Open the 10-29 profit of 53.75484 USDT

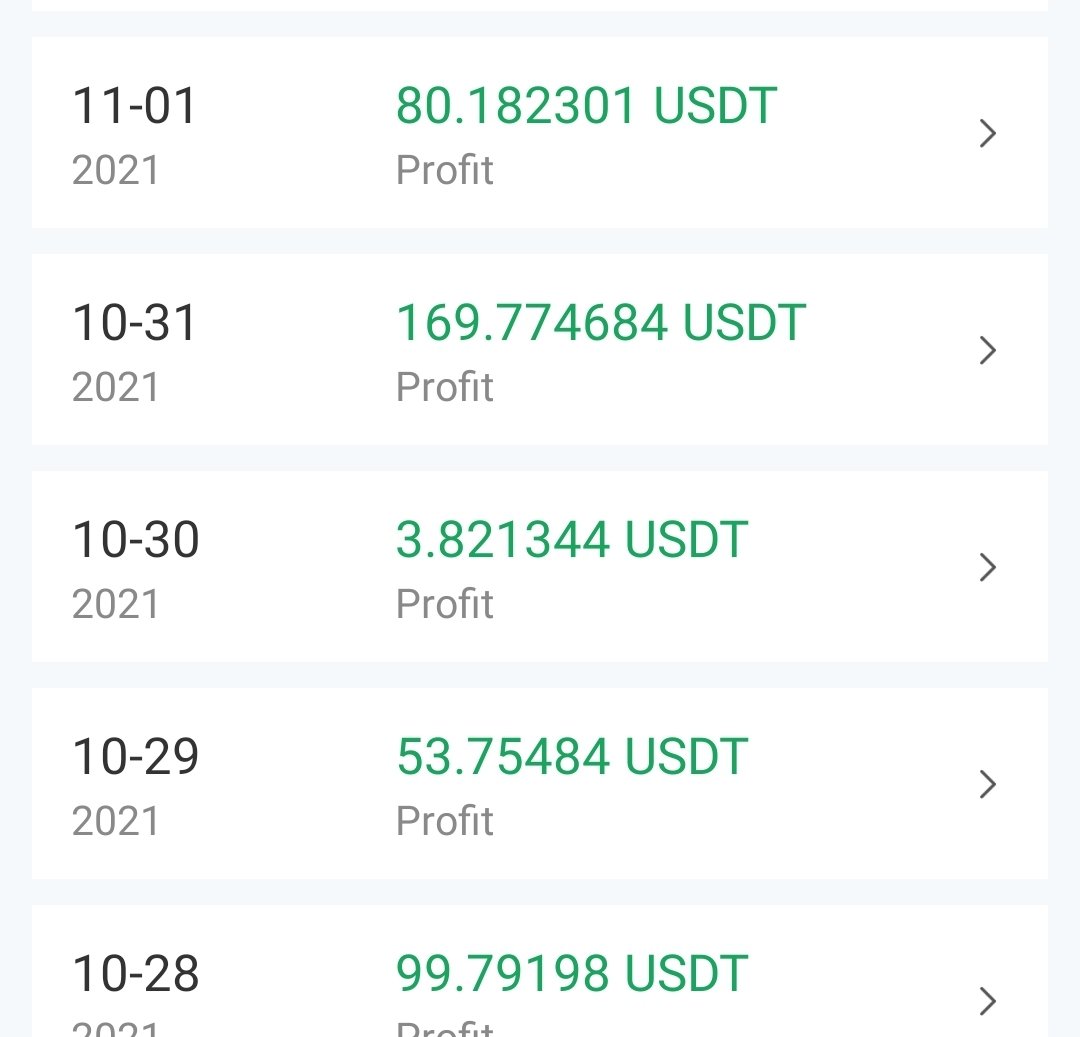coord(540,783)
